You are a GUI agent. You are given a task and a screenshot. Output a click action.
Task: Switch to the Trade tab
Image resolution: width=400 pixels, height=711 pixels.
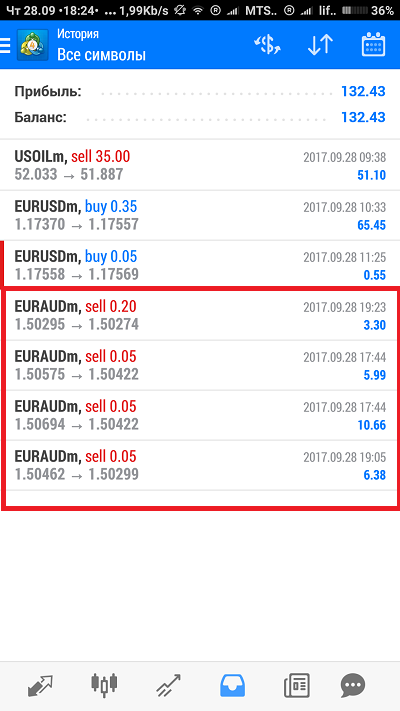pyautogui.click(x=168, y=685)
